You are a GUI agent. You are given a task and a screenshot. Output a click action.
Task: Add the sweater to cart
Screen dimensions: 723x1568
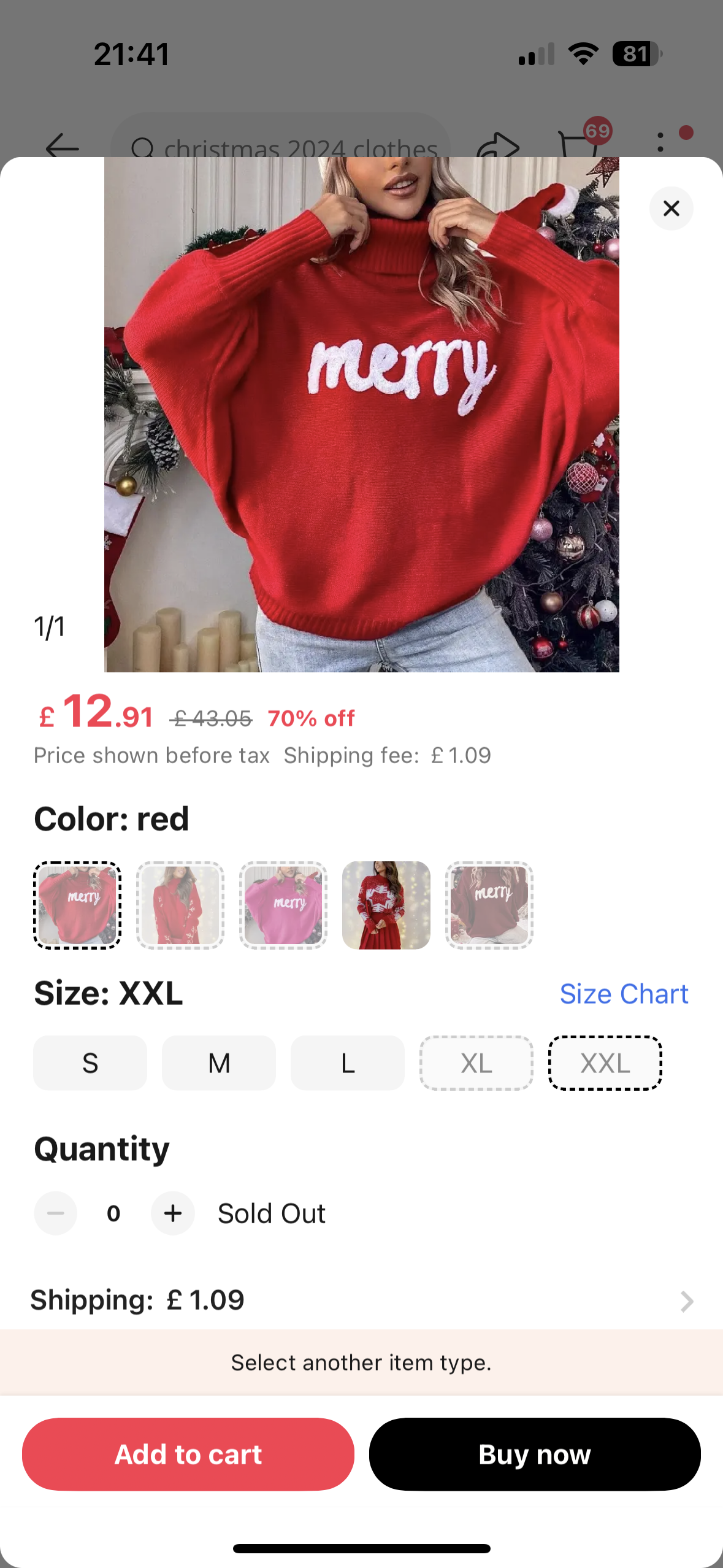(188, 1454)
